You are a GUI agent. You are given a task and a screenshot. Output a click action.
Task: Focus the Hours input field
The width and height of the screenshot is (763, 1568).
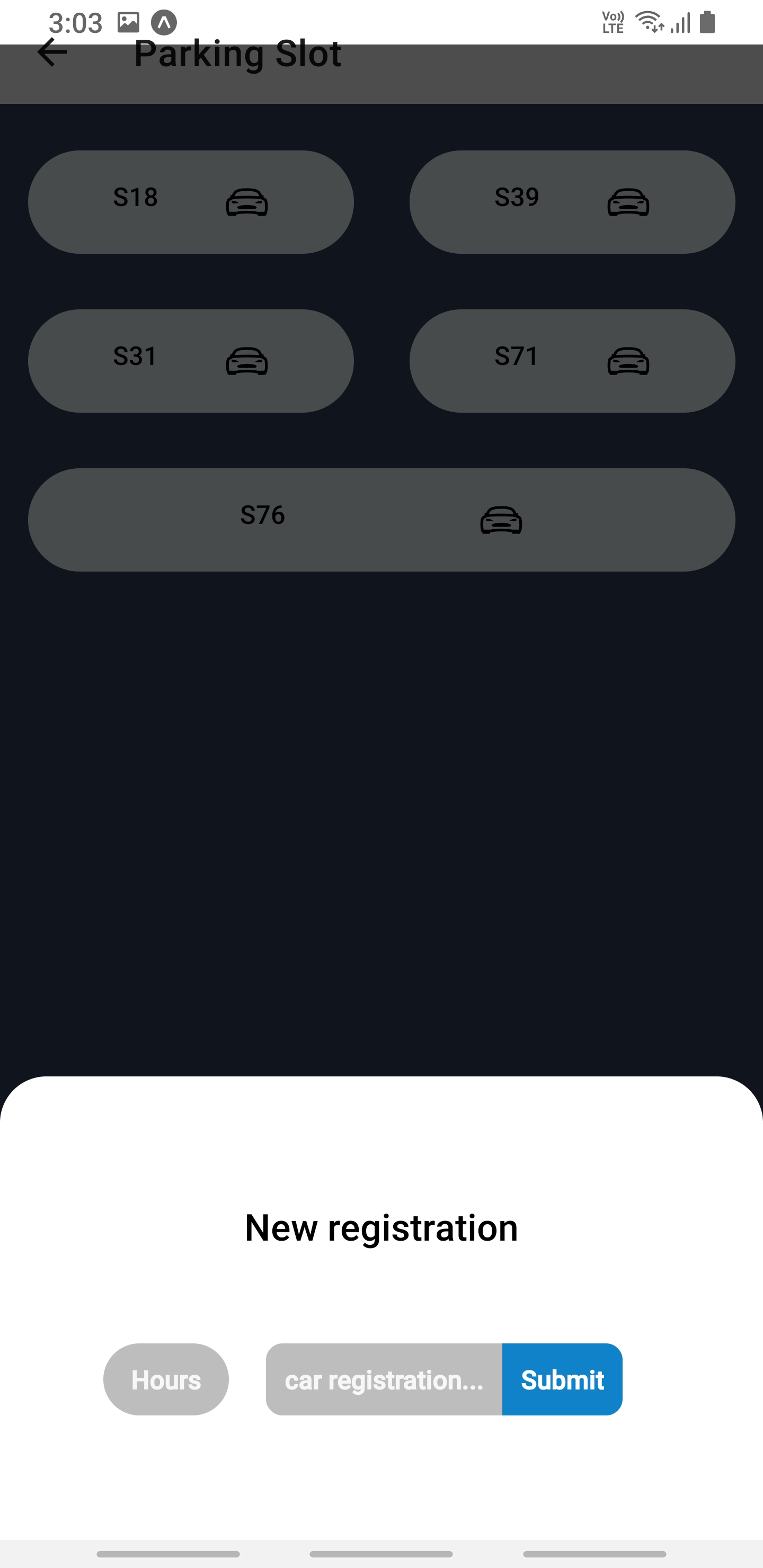(x=166, y=1379)
